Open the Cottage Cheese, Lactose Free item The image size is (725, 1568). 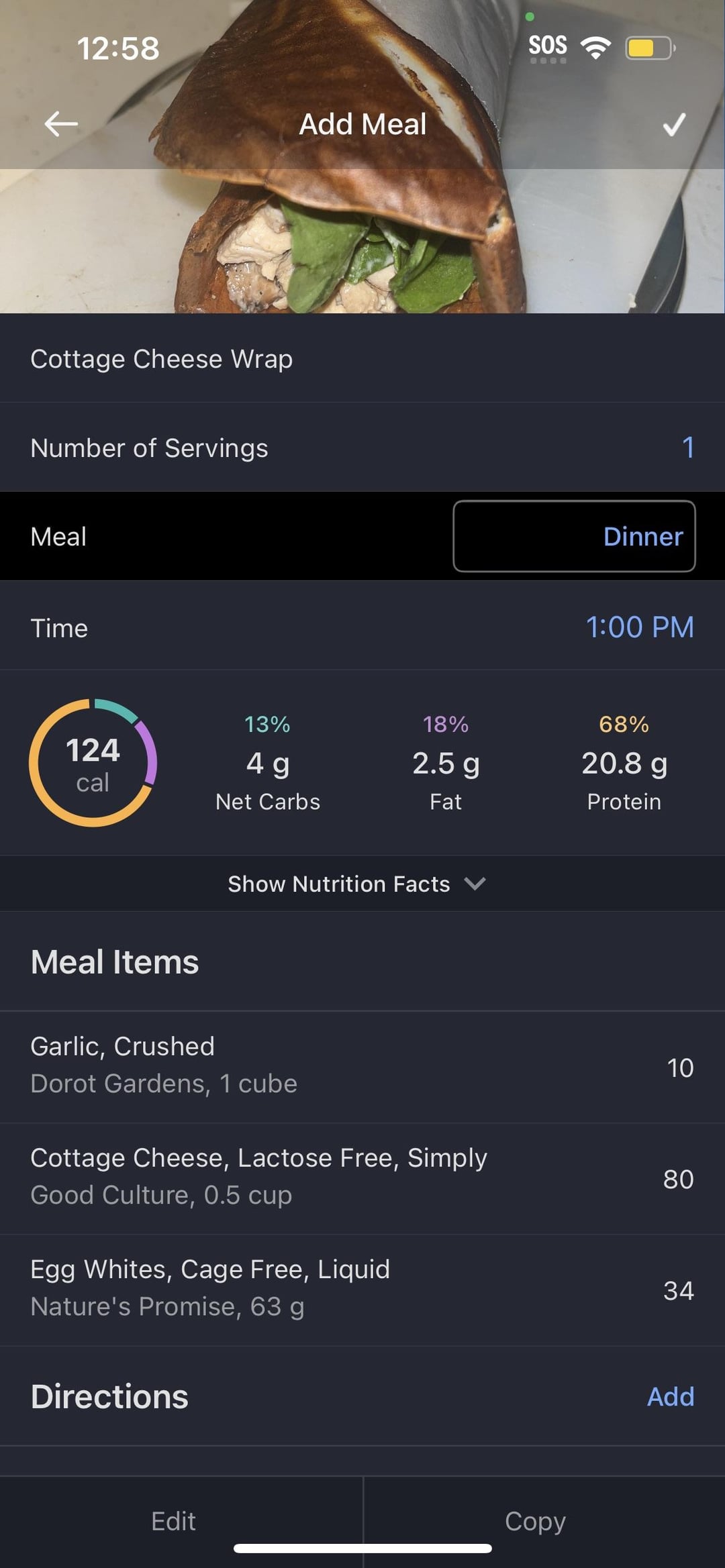[x=362, y=1178]
